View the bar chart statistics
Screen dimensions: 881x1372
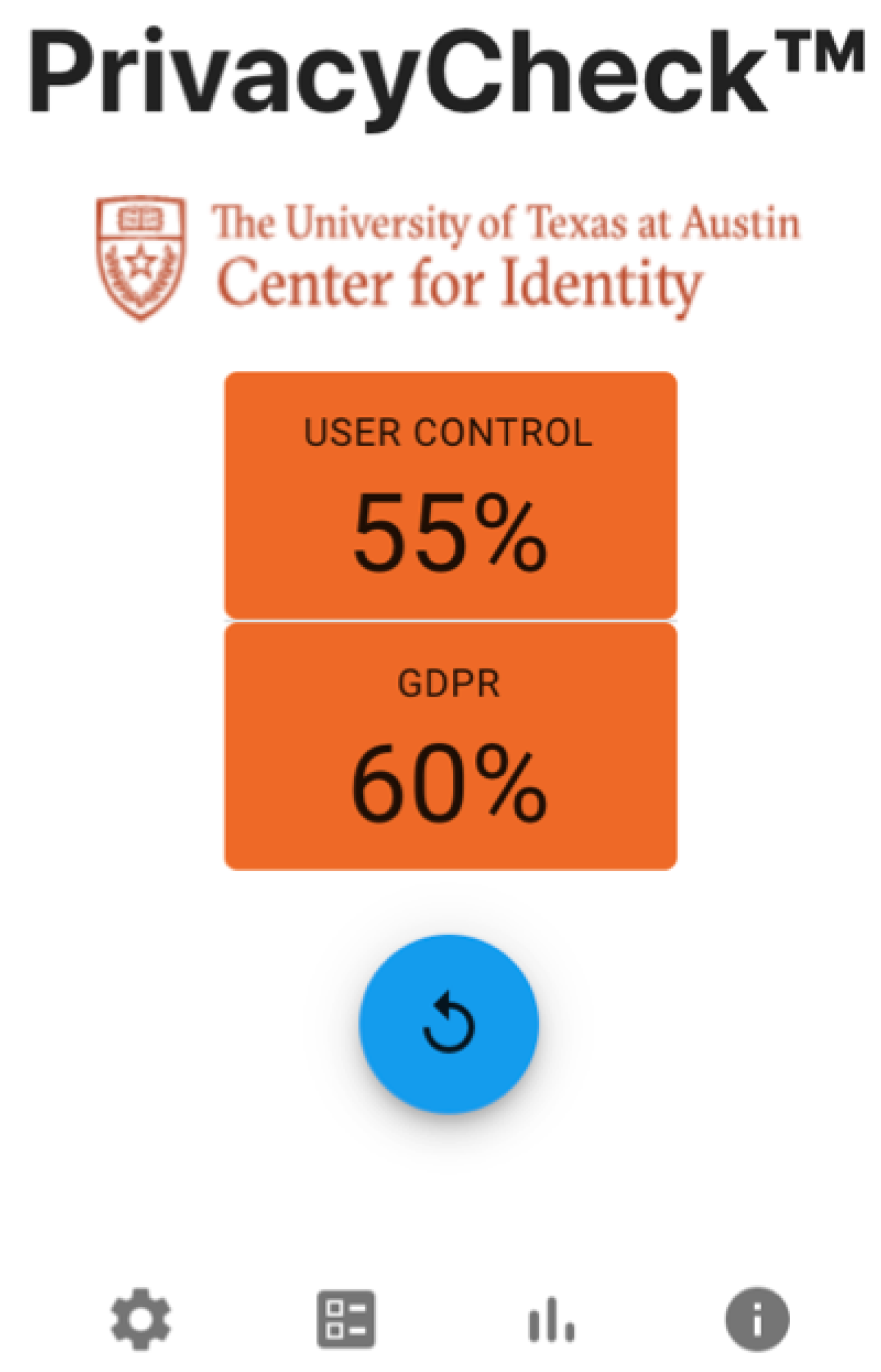pos(551,1319)
